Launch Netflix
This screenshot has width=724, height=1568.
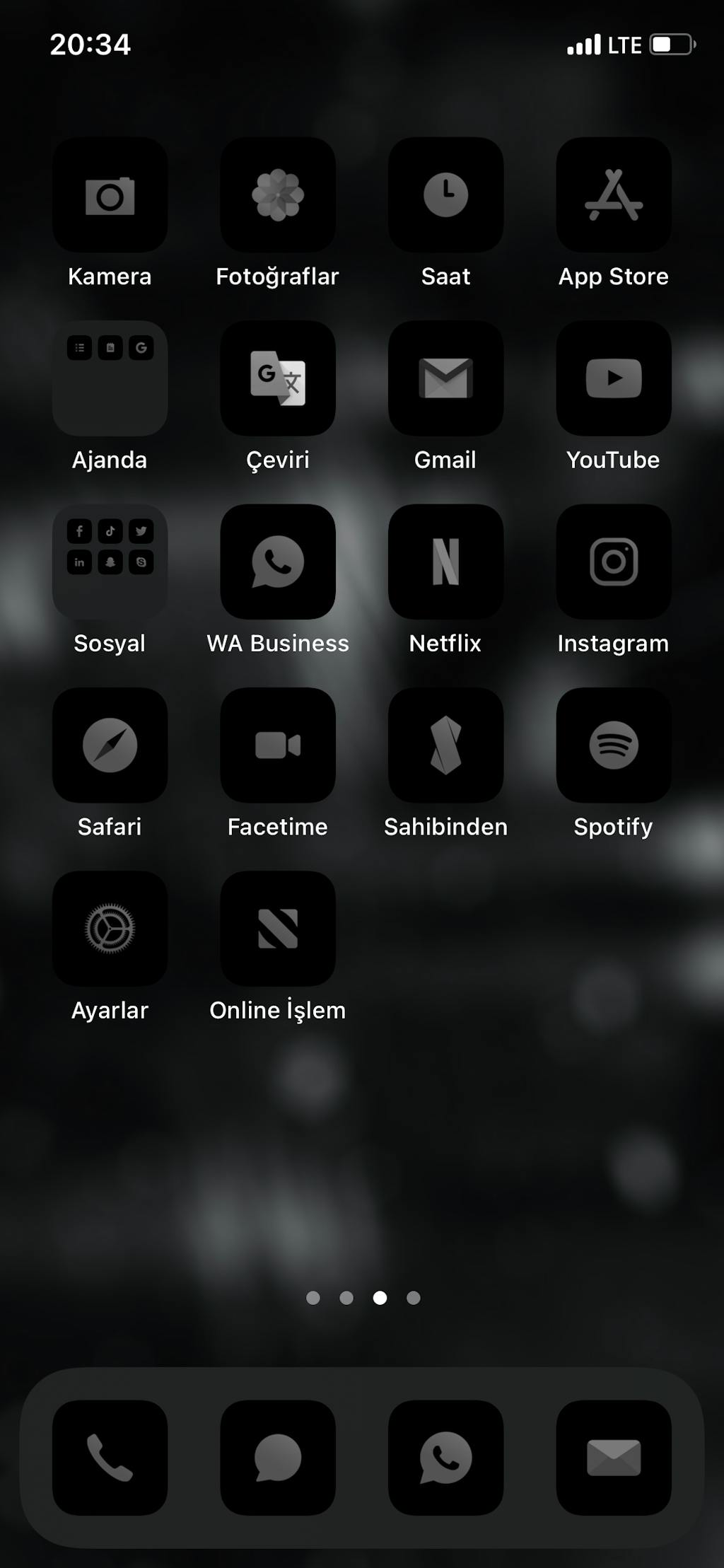point(445,562)
